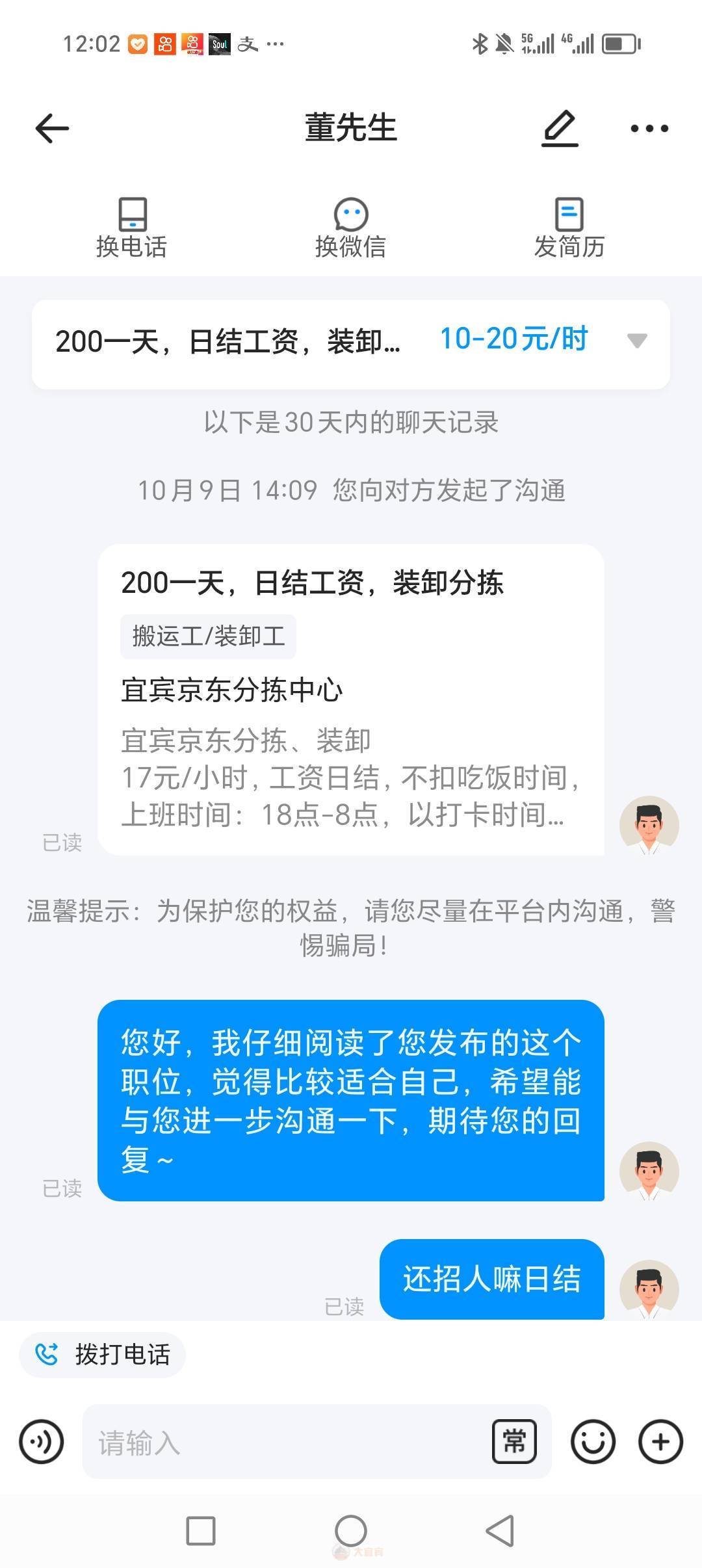Expand the job summary dropdown arrow
Screen dimensions: 702x1568
[x=636, y=341]
